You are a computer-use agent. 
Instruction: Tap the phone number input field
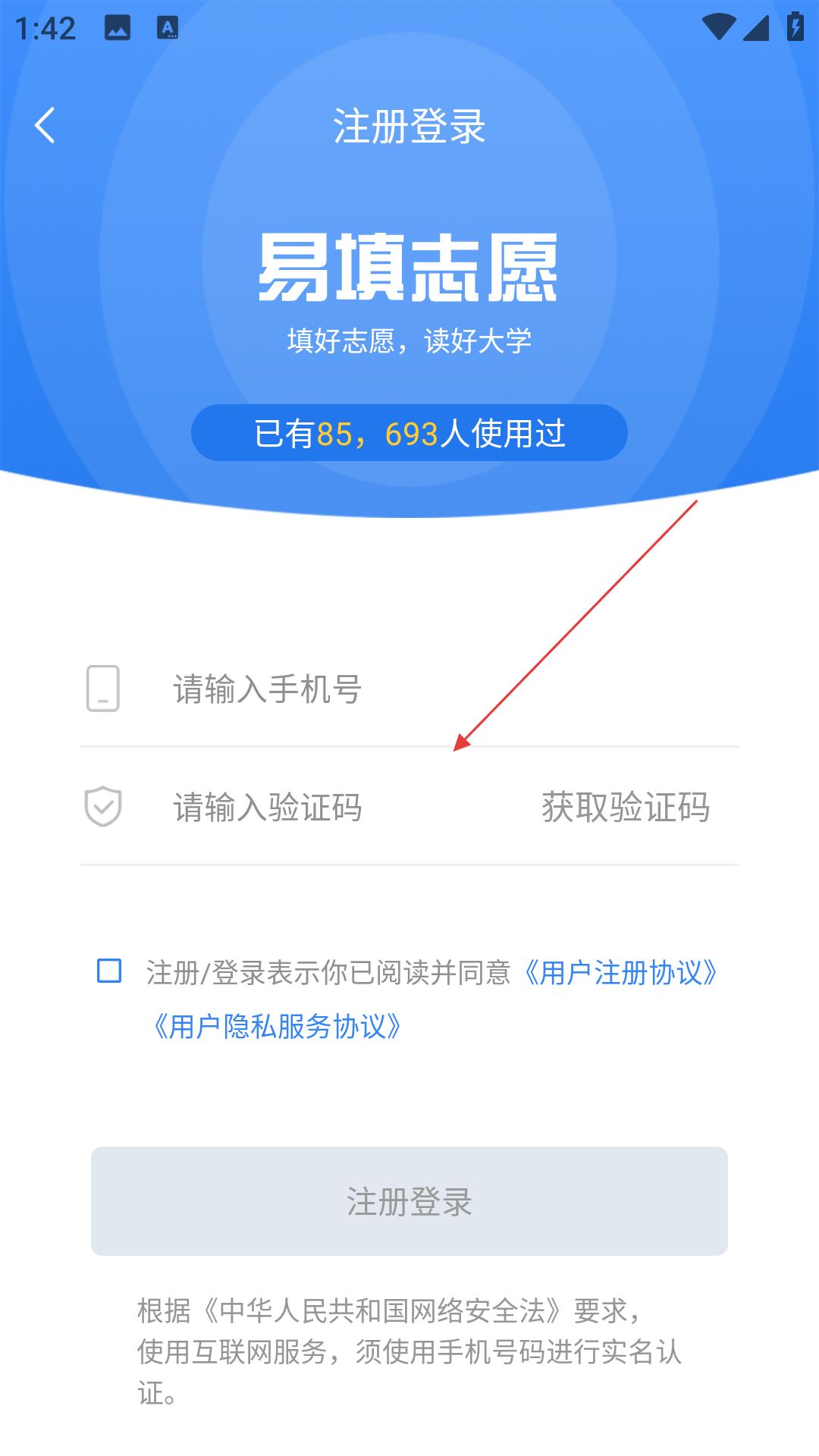point(425,689)
